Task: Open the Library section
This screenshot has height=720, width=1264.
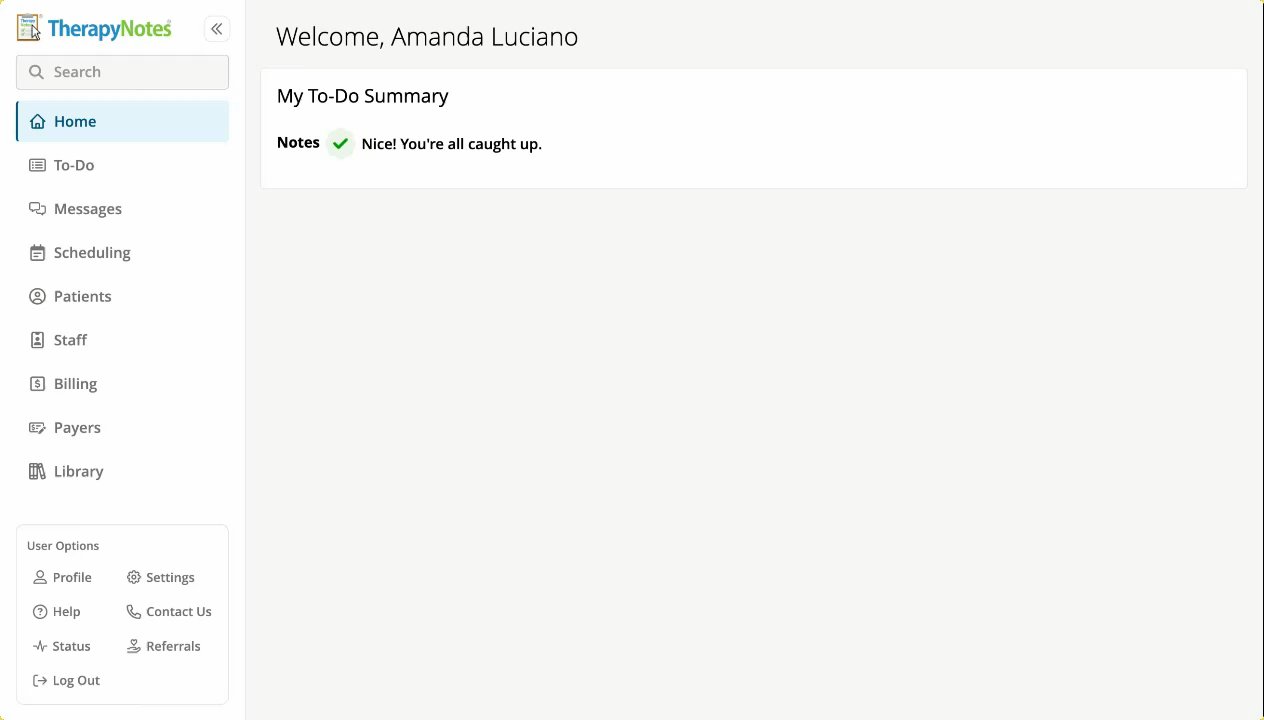Action: [78, 472]
